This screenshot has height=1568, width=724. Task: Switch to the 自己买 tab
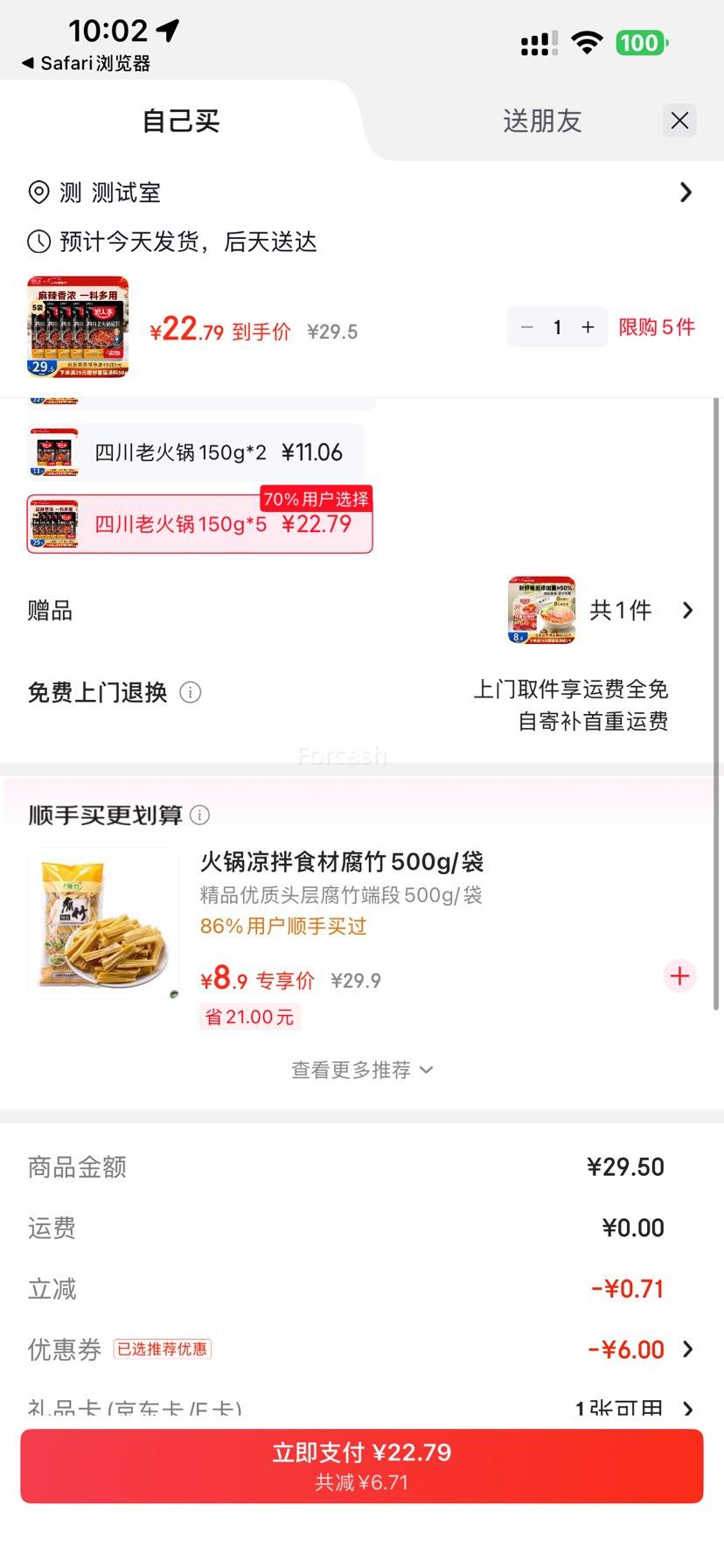click(178, 121)
